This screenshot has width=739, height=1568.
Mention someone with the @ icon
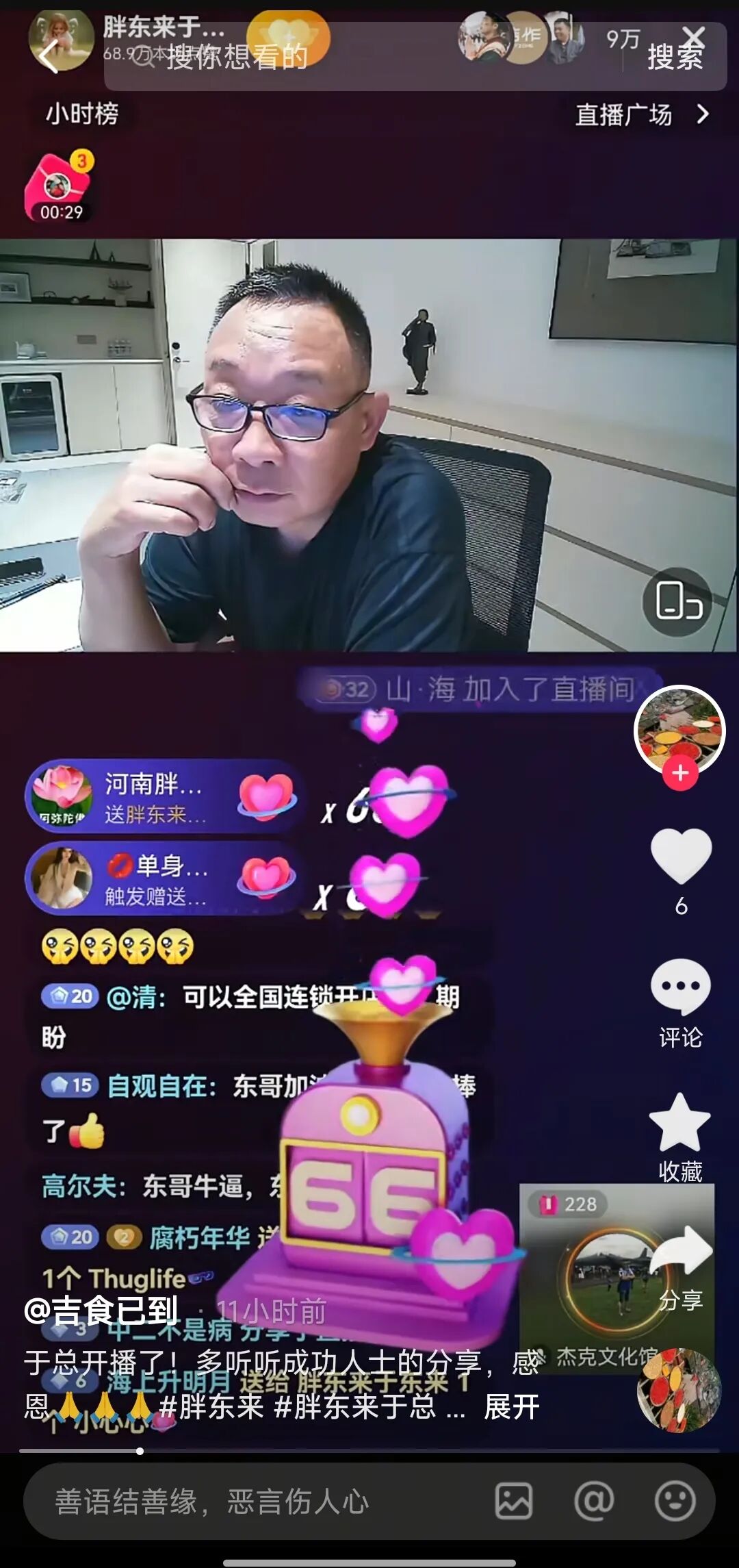pyautogui.click(x=593, y=1502)
